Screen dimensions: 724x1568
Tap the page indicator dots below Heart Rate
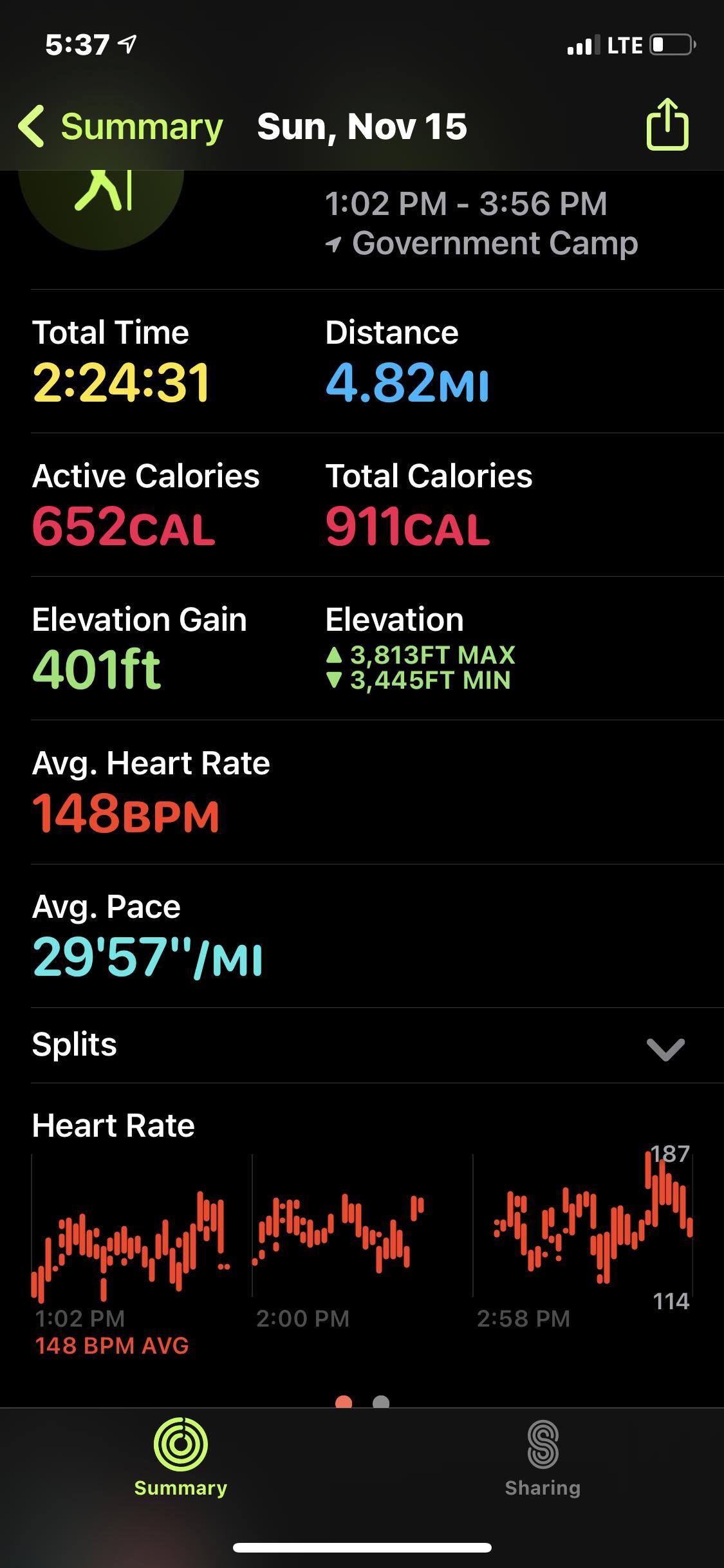click(362, 1401)
